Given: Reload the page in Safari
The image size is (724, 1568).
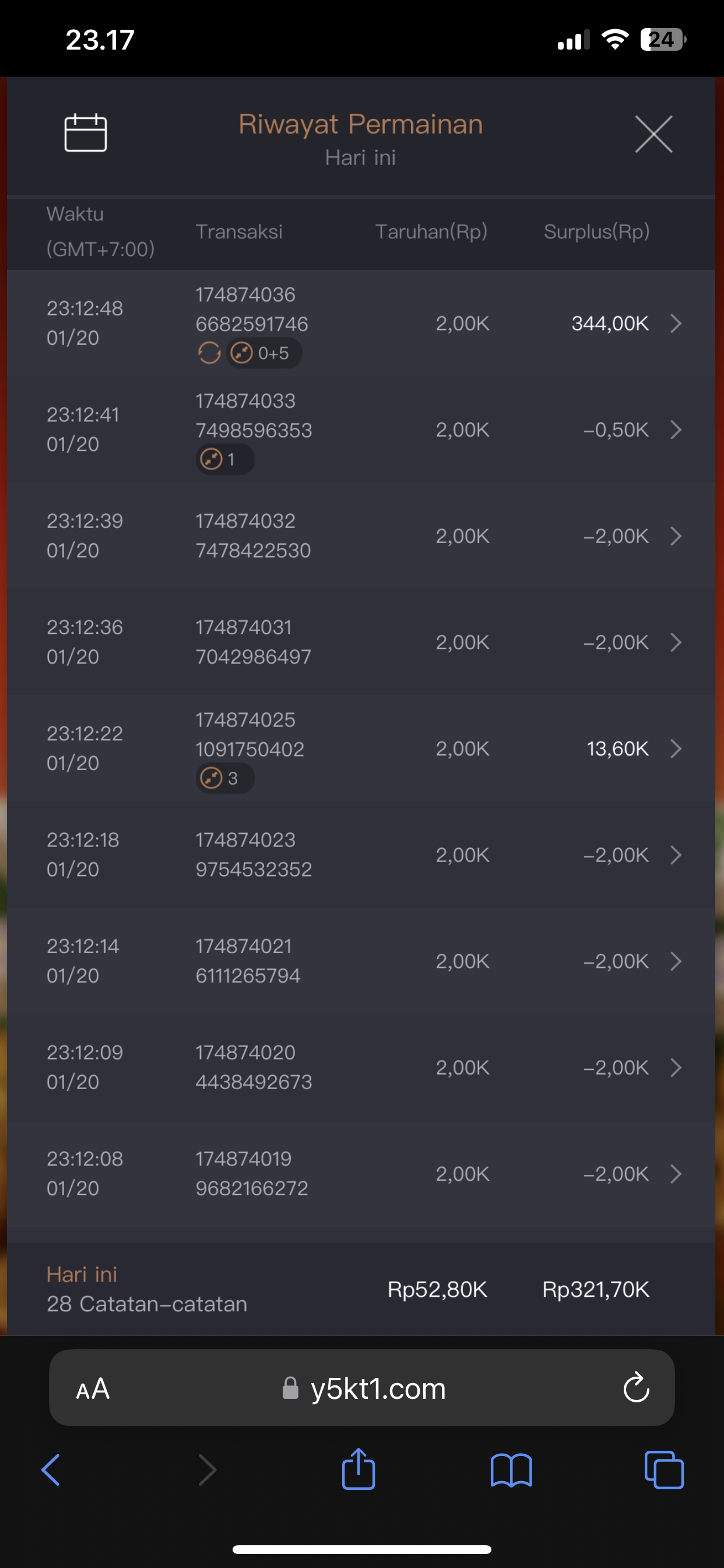Looking at the screenshot, I should pos(637,1388).
